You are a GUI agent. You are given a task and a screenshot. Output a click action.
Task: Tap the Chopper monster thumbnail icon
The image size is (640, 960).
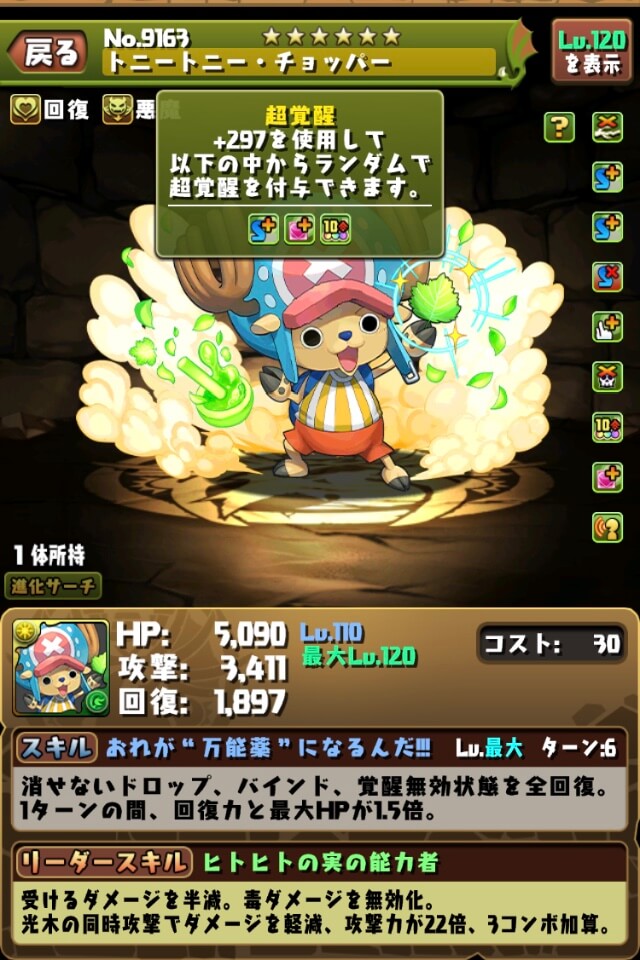click(x=60, y=668)
